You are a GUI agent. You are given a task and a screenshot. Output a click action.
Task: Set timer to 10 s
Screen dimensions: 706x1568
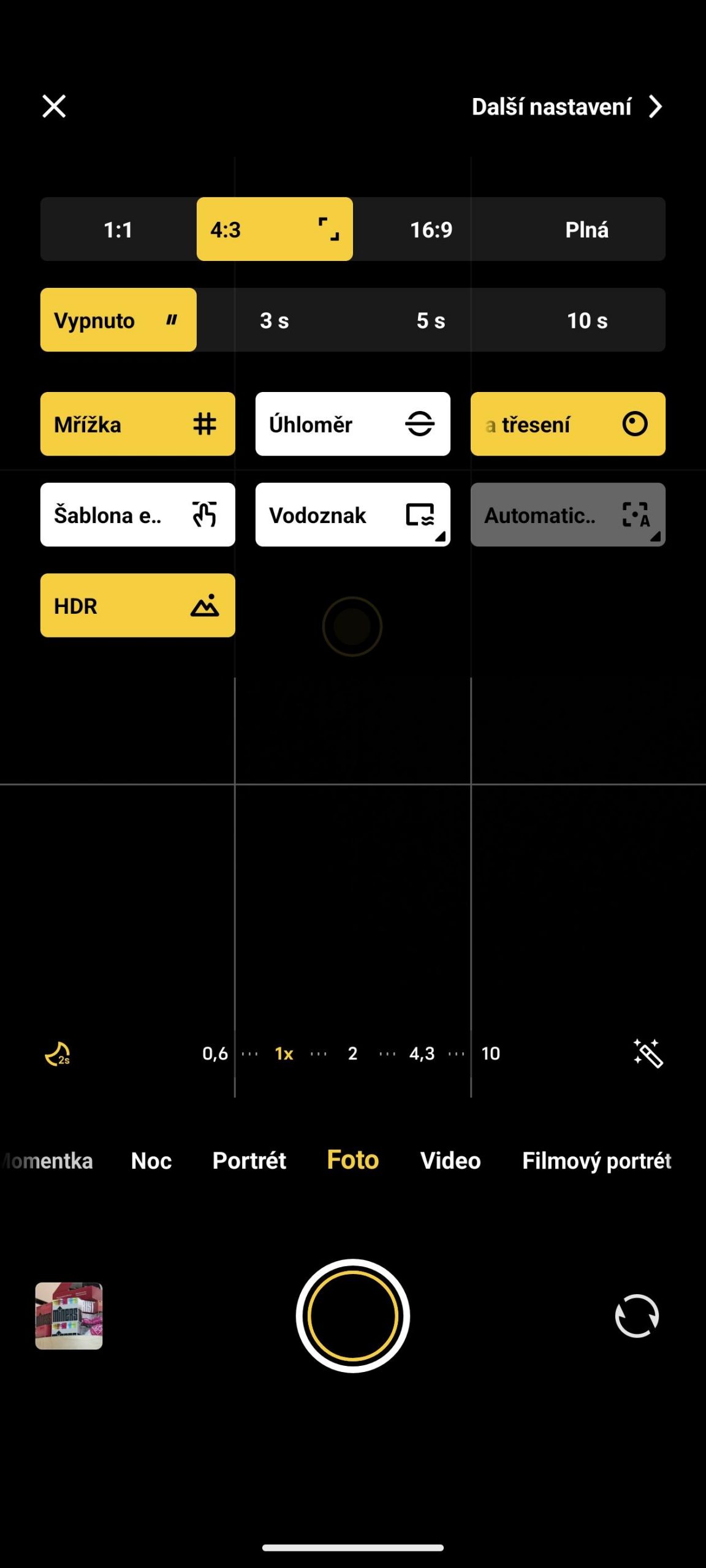[587, 320]
